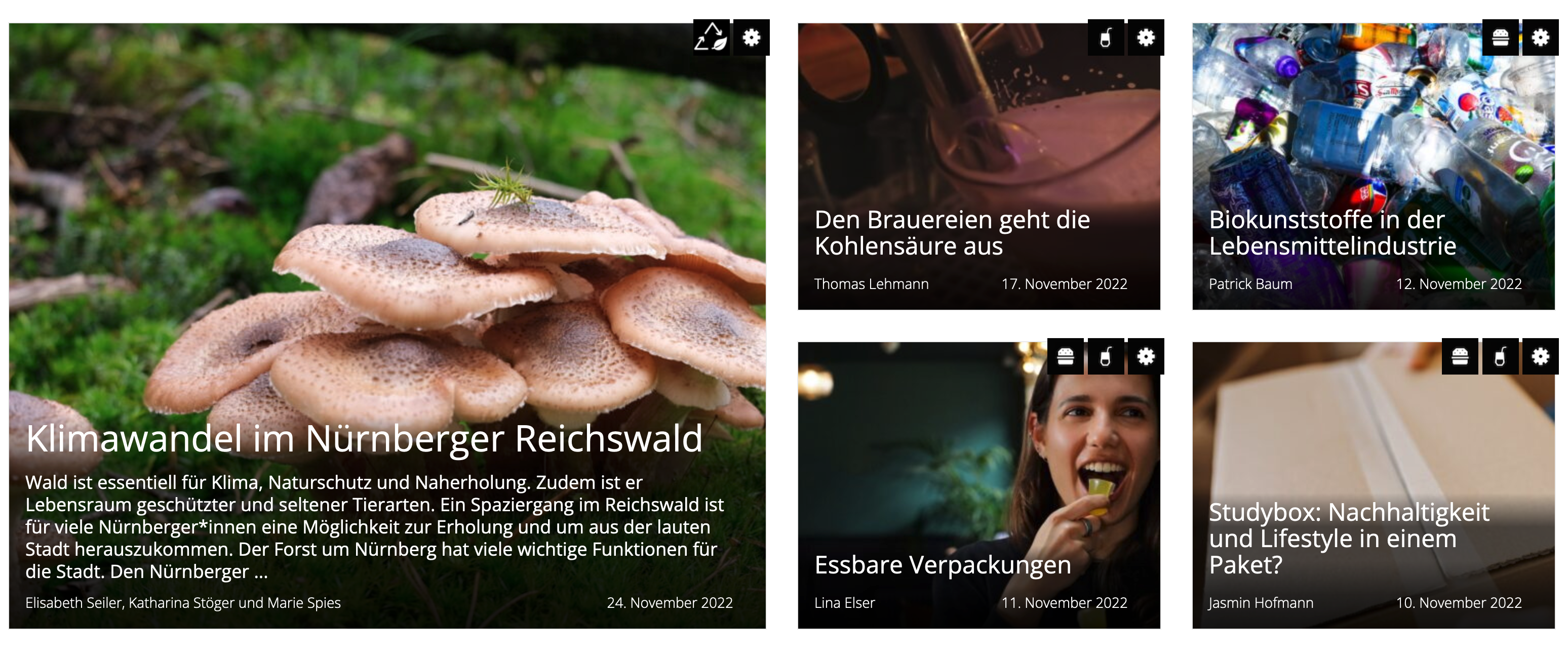Tap the gear icon on the Klimawandel card
Viewport: 1568px width, 658px height.
click(751, 37)
